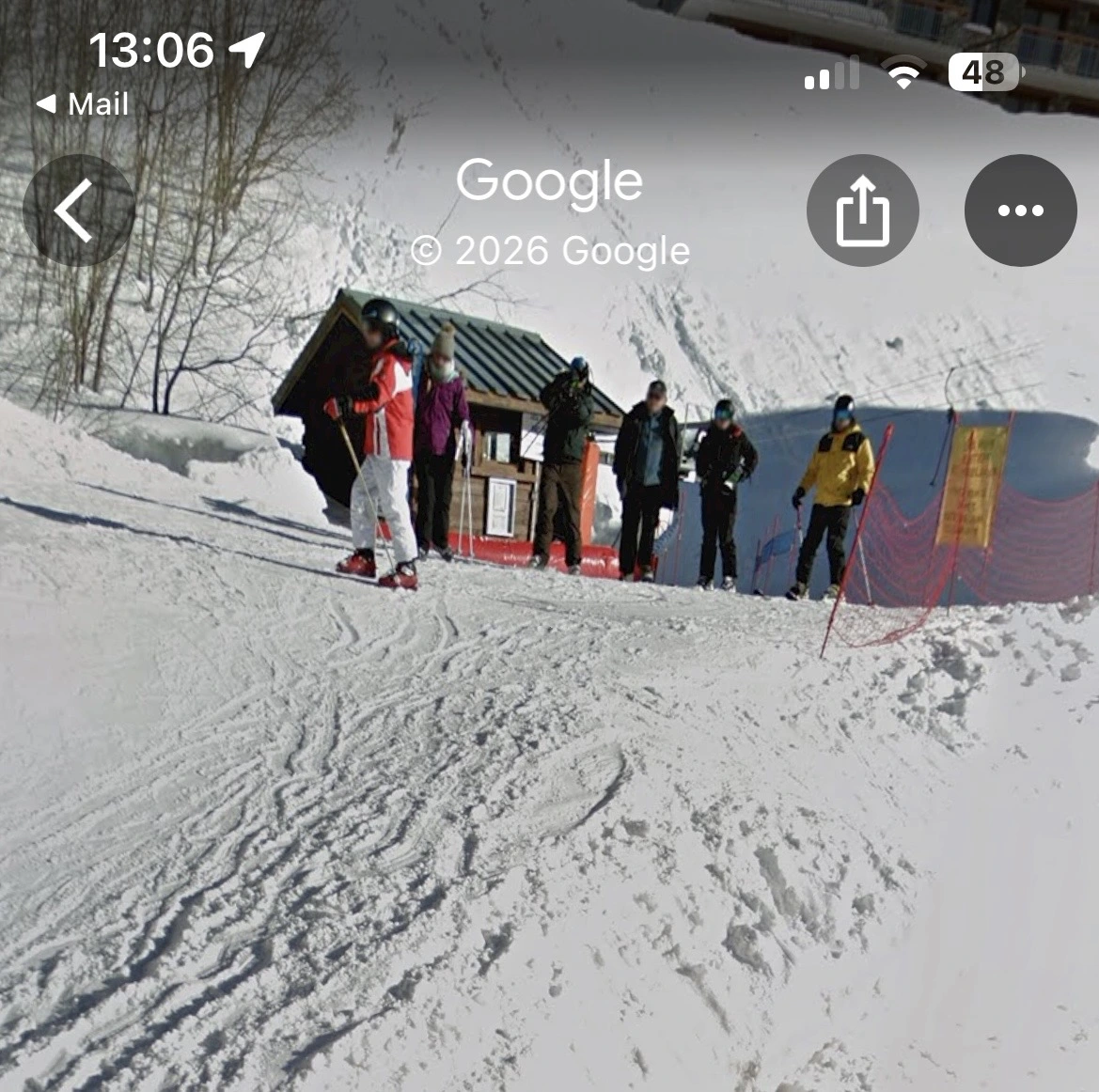Return to the Mail app
Screen dimensions: 1099x1092
[83, 104]
